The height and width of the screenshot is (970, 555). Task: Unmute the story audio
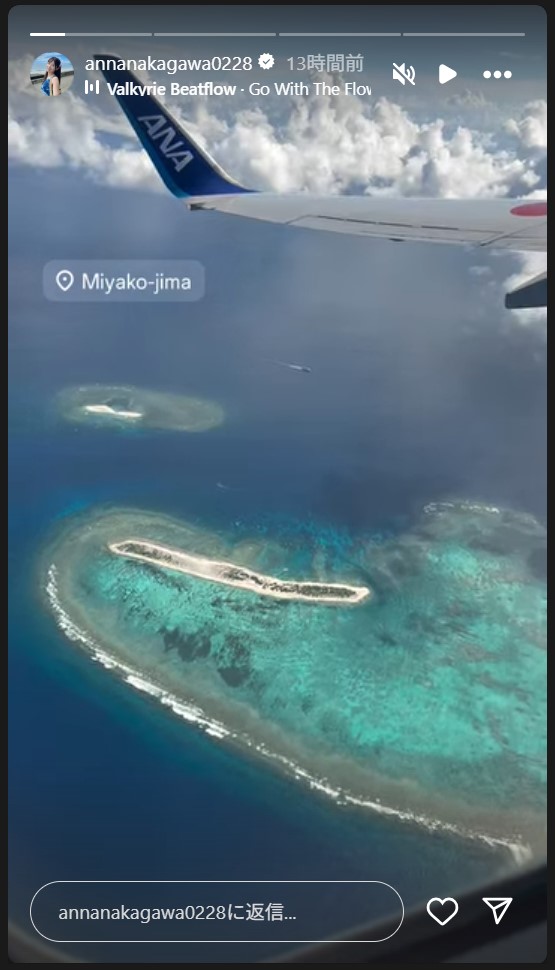click(x=403, y=74)
